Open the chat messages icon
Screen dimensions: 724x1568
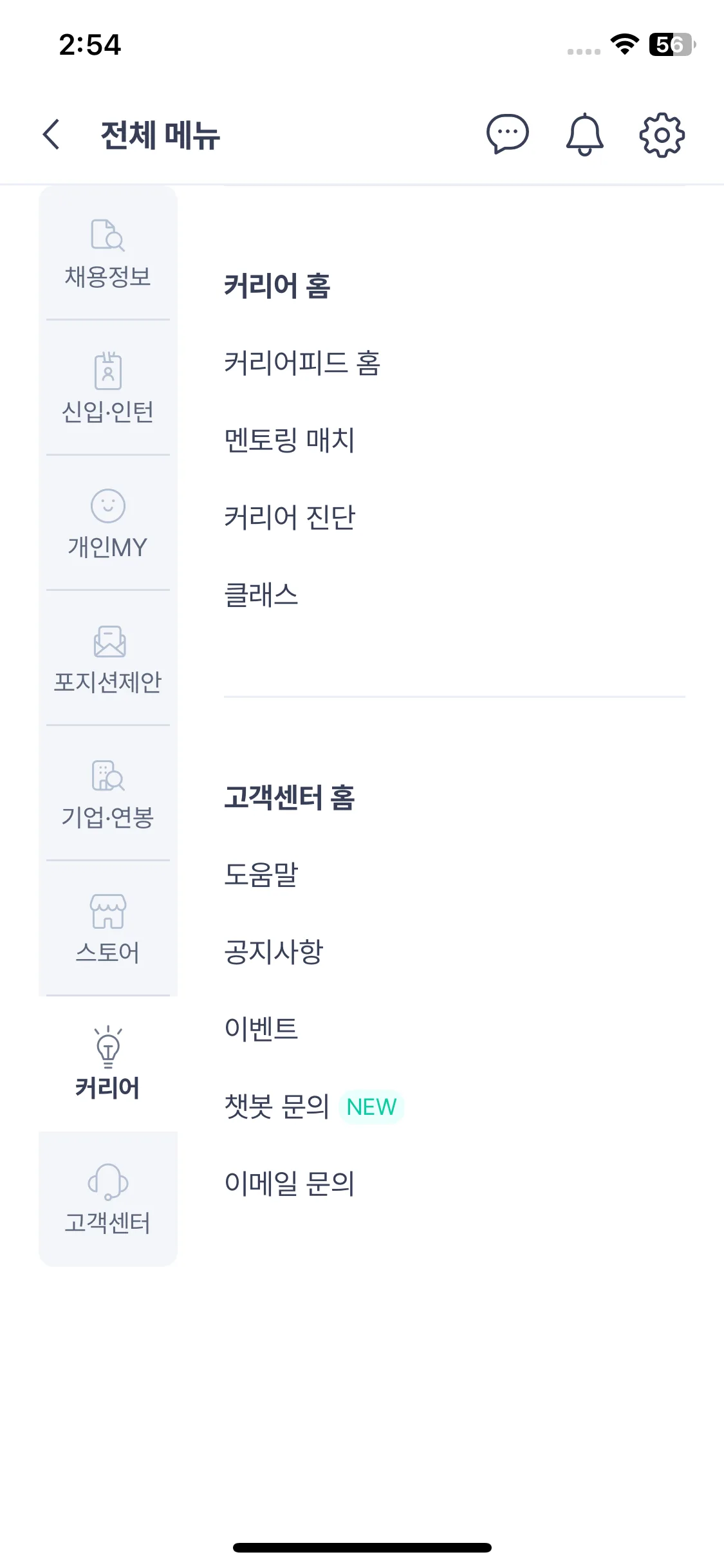click(x=507, y=135)
